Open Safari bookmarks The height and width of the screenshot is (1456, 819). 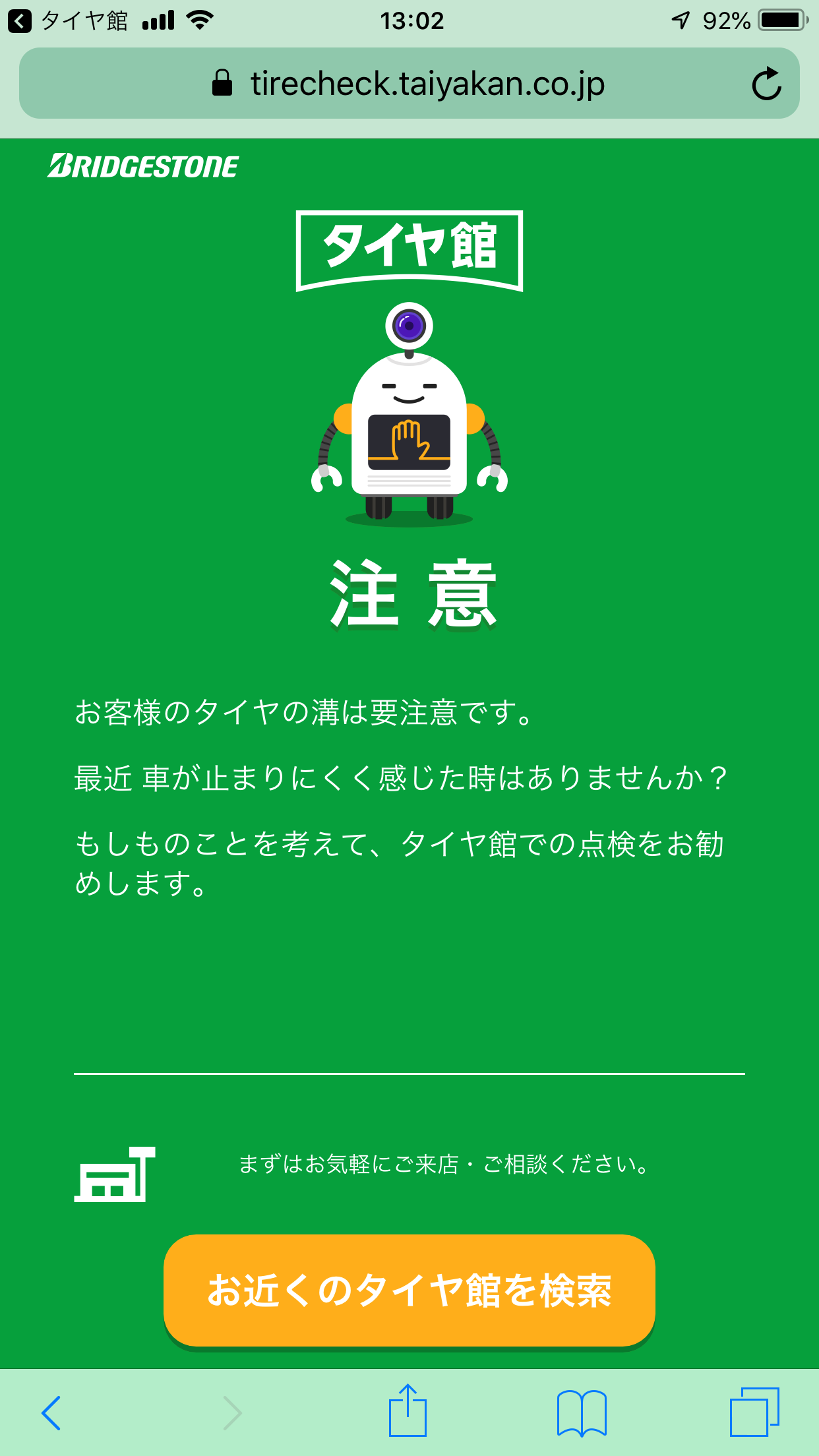click(x=582, y=1412)
